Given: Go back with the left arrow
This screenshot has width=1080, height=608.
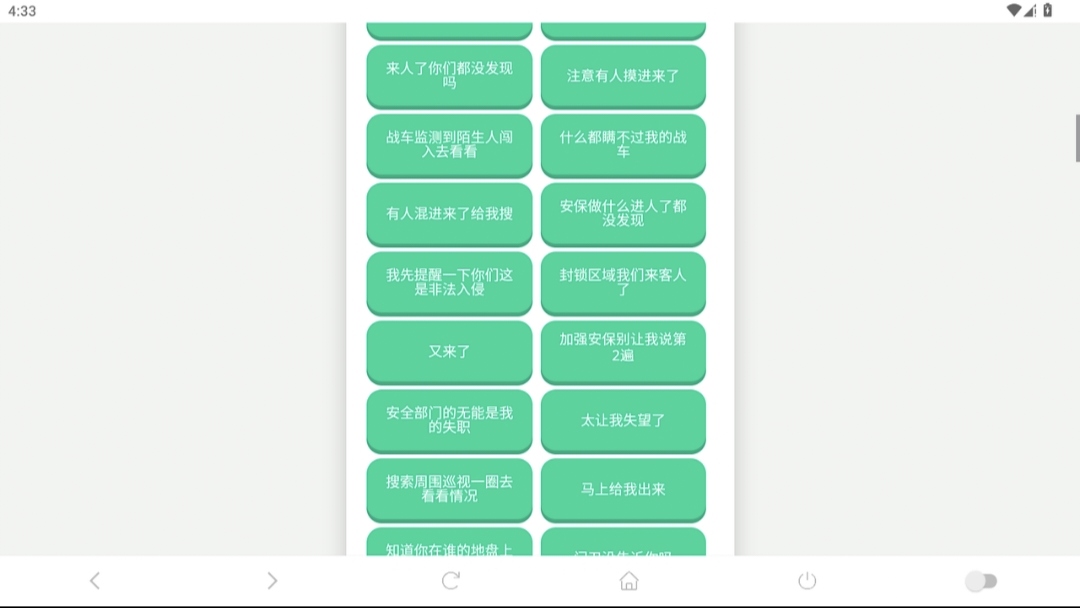Looking at the screenshot, I should pos(95,581).
